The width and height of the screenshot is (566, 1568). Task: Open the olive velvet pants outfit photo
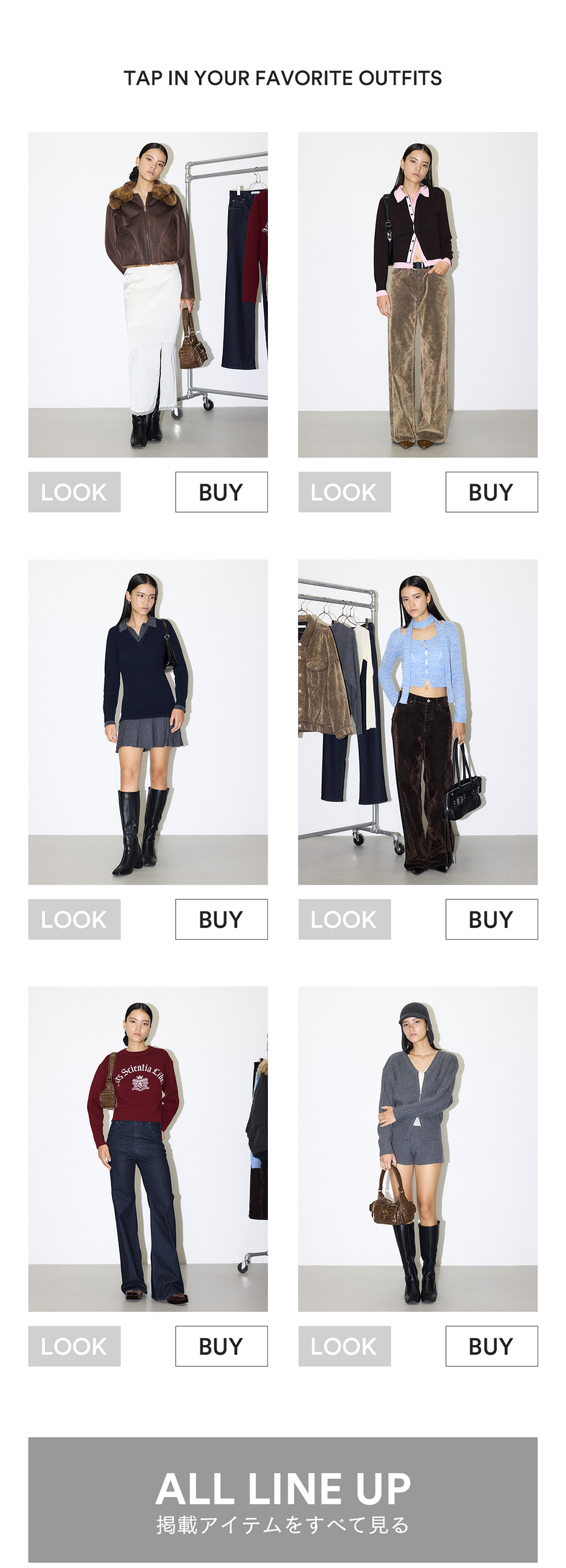(418, 295)
